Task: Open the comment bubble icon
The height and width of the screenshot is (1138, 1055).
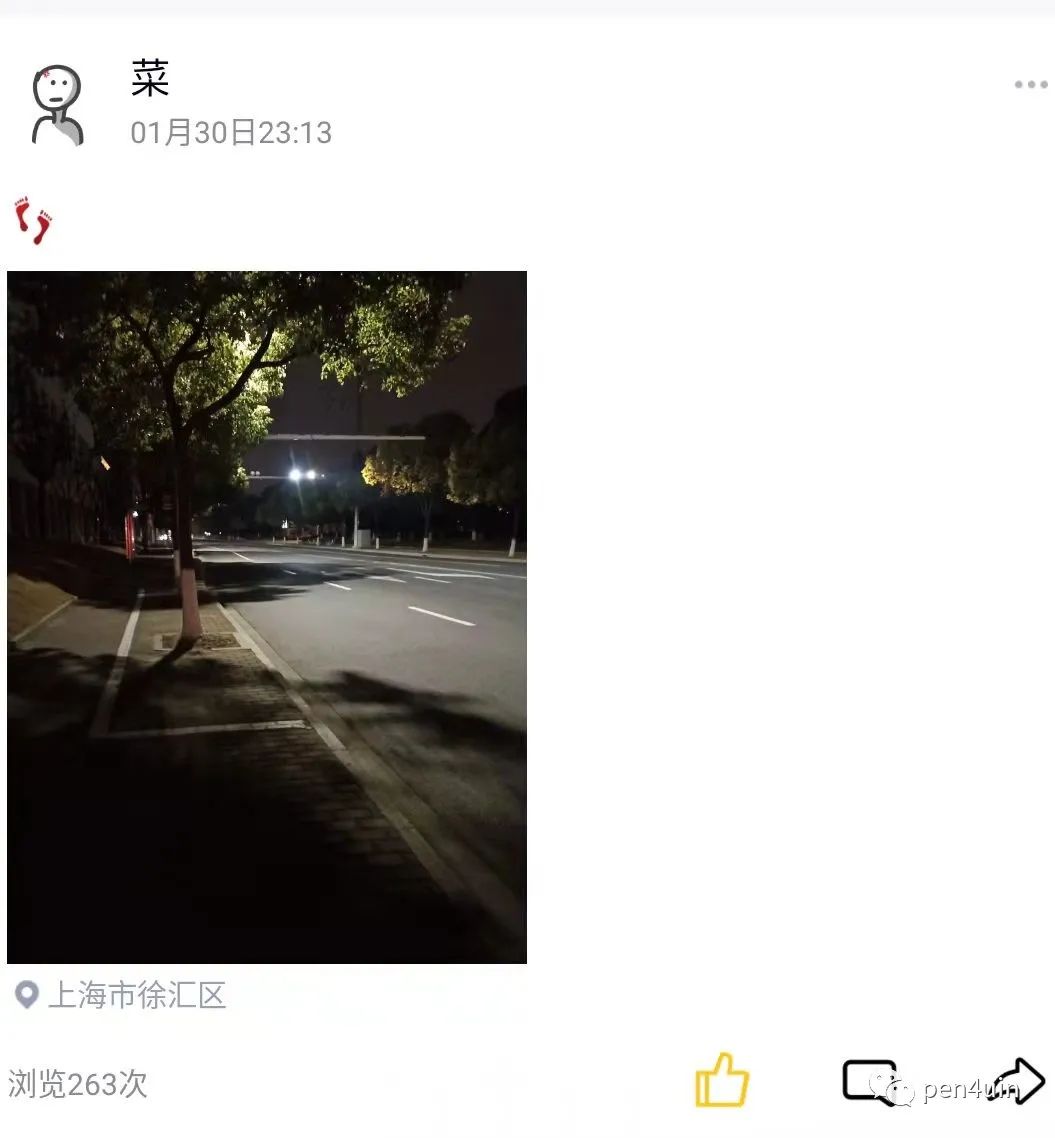Action: click(868, 1081)
